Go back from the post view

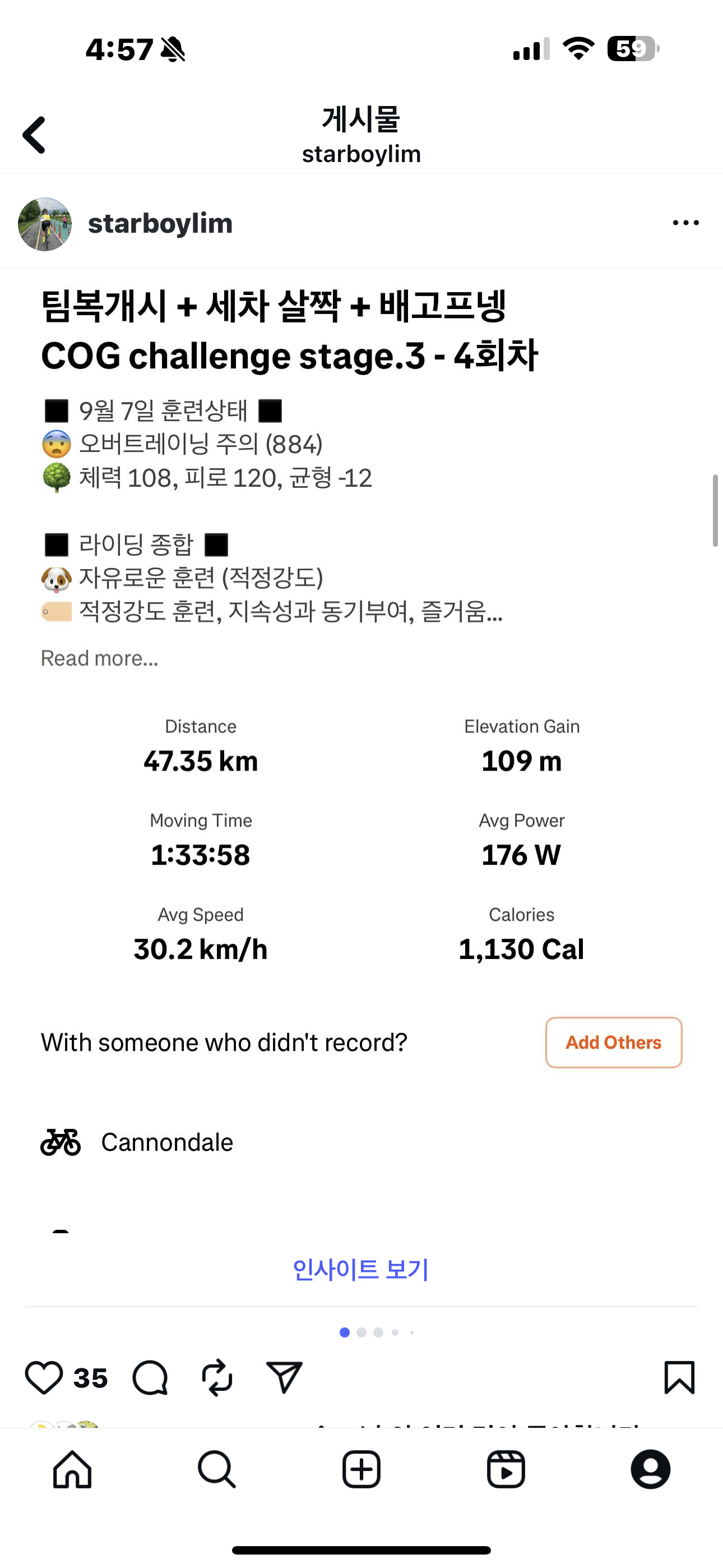click(35, 135)
